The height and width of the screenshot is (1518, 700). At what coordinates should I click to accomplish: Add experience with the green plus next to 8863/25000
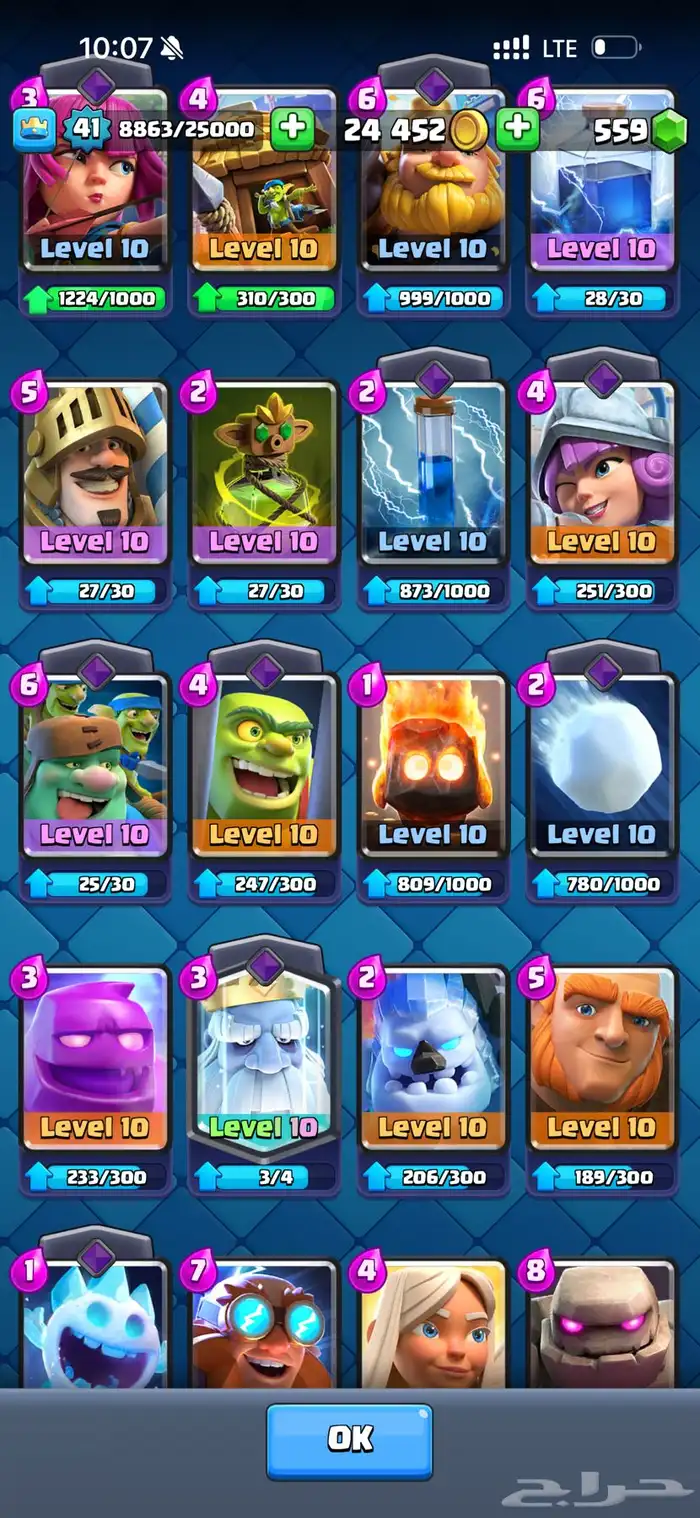(x=292, y=129)
